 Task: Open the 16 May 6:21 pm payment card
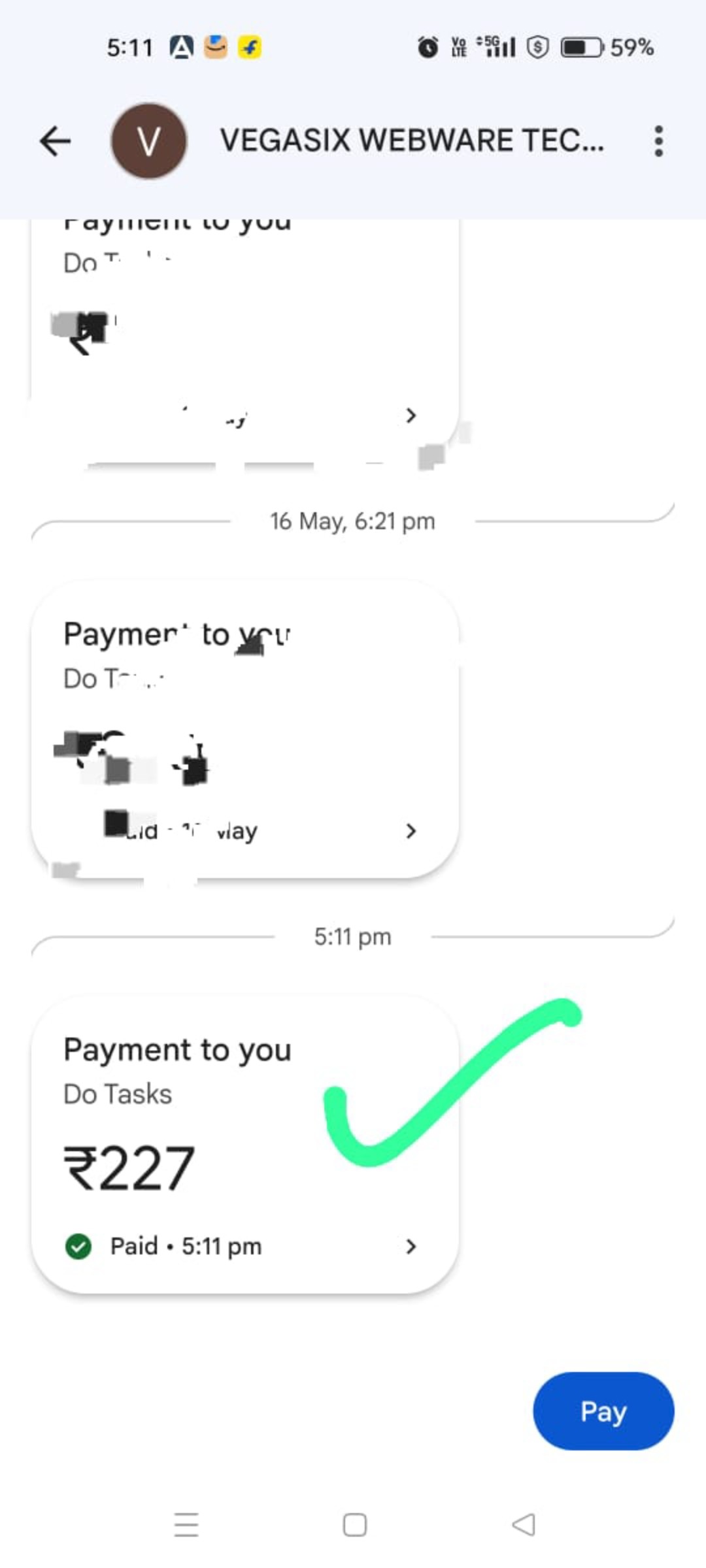pyautogui.click(x=244, y=730)
